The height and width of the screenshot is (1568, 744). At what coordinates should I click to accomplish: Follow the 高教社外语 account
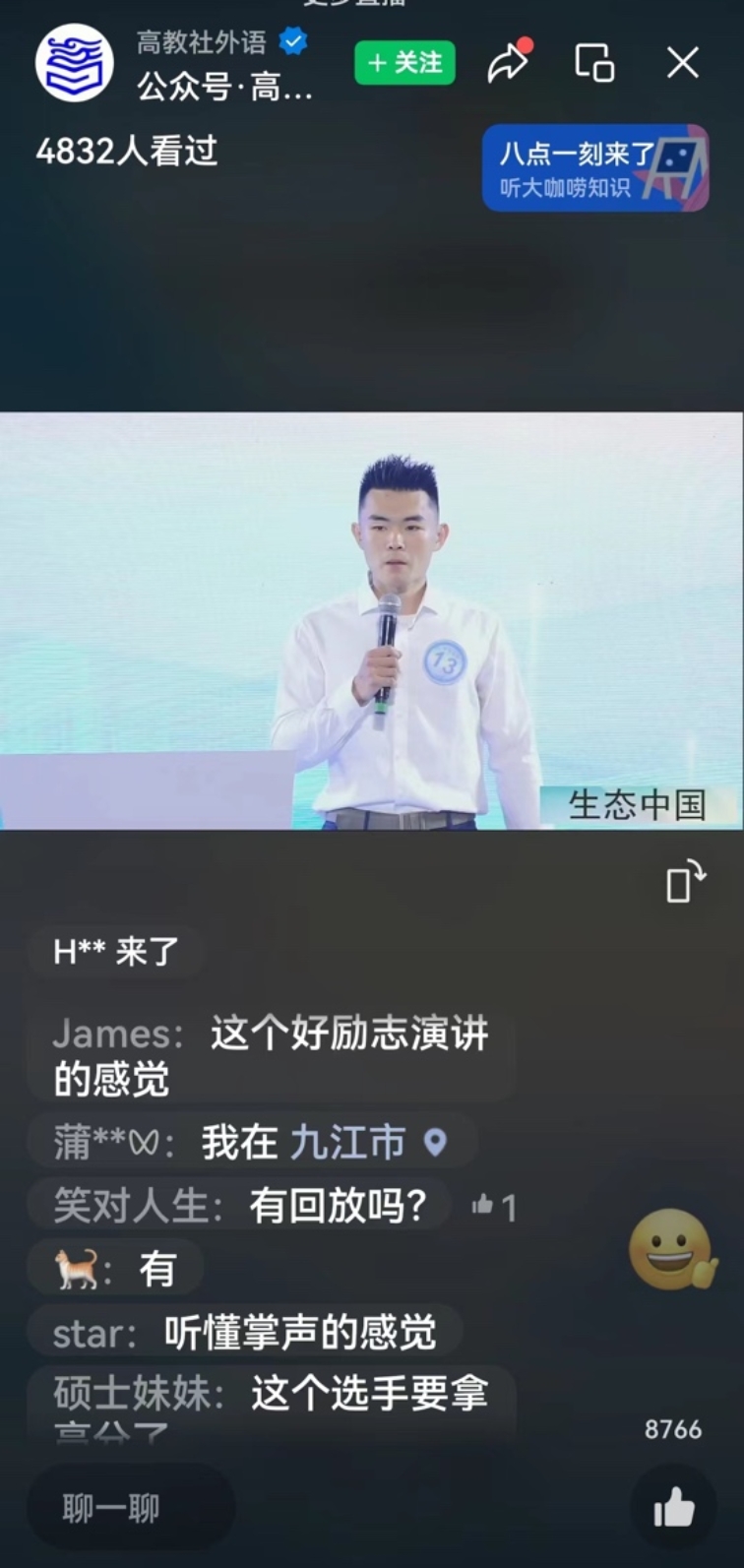coord(404,63)
